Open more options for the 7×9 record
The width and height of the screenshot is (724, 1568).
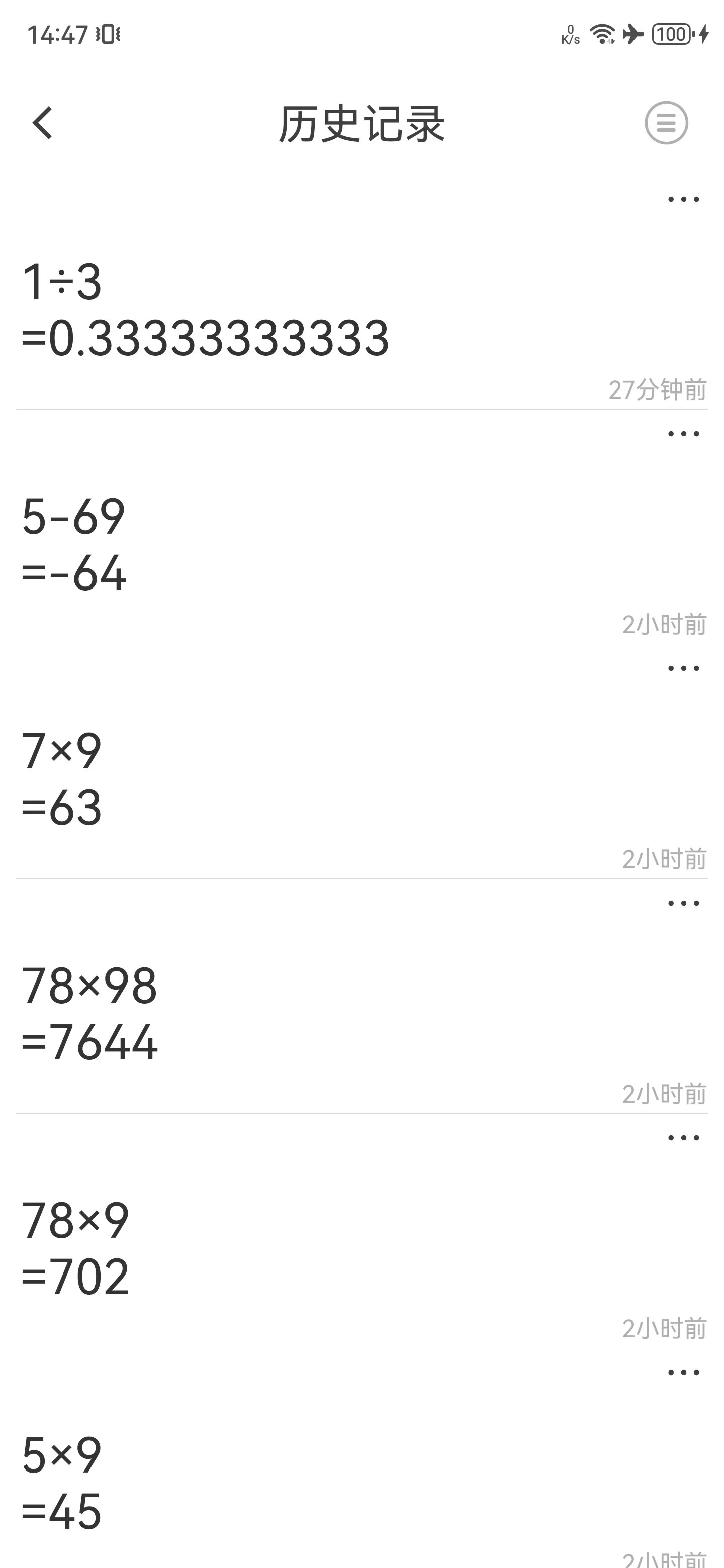(x=683, y=668)
